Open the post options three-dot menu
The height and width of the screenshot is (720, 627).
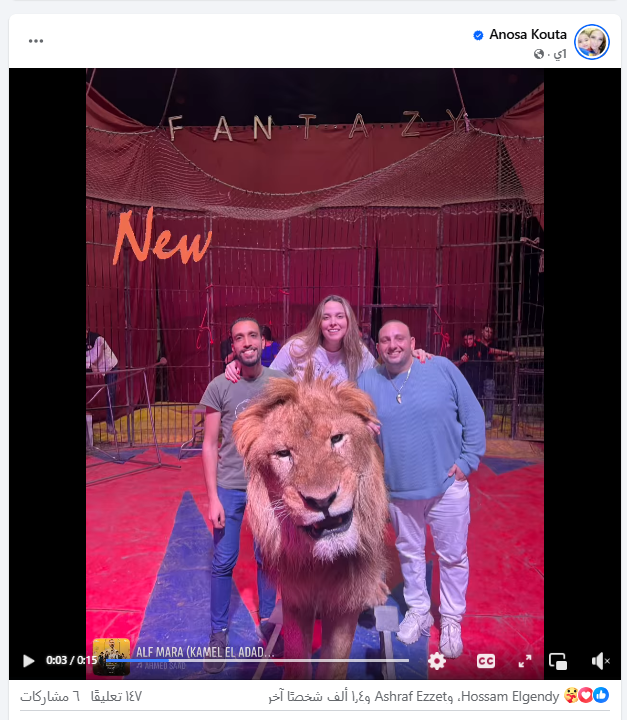(36, 41)
